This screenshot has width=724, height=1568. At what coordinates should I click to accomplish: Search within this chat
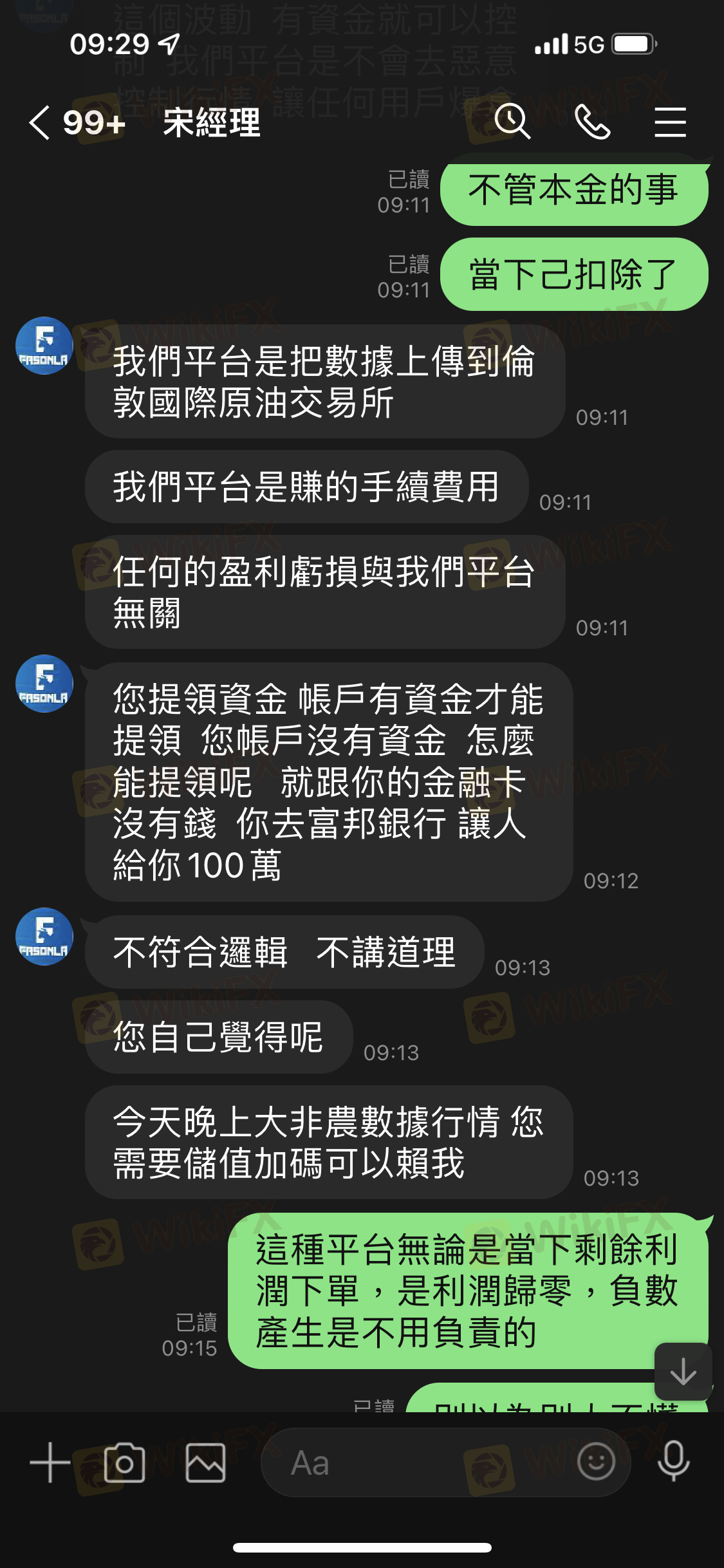pyautogui.click(x=512, y=121)
